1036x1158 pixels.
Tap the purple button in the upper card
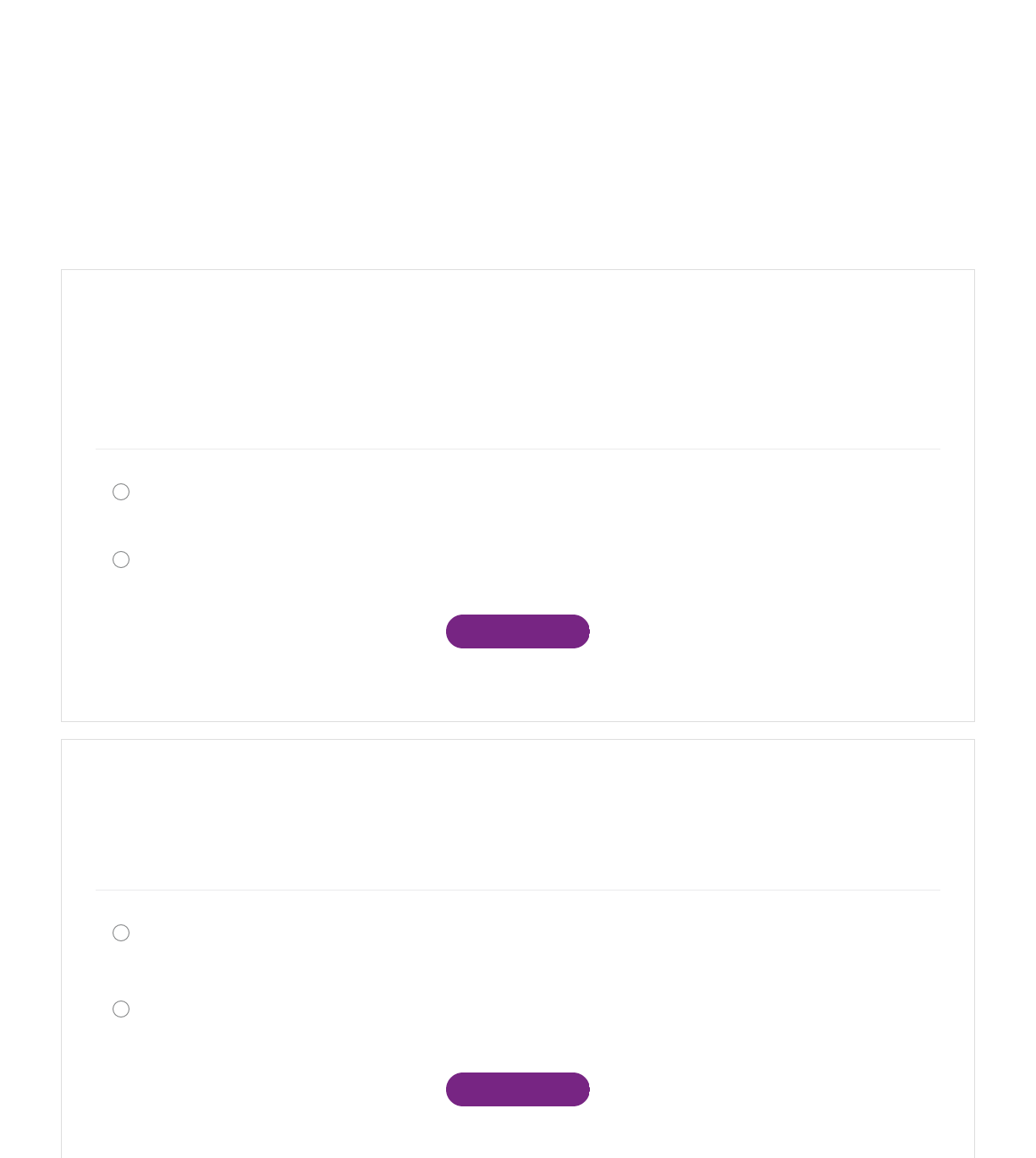click(x=517, y=631)
